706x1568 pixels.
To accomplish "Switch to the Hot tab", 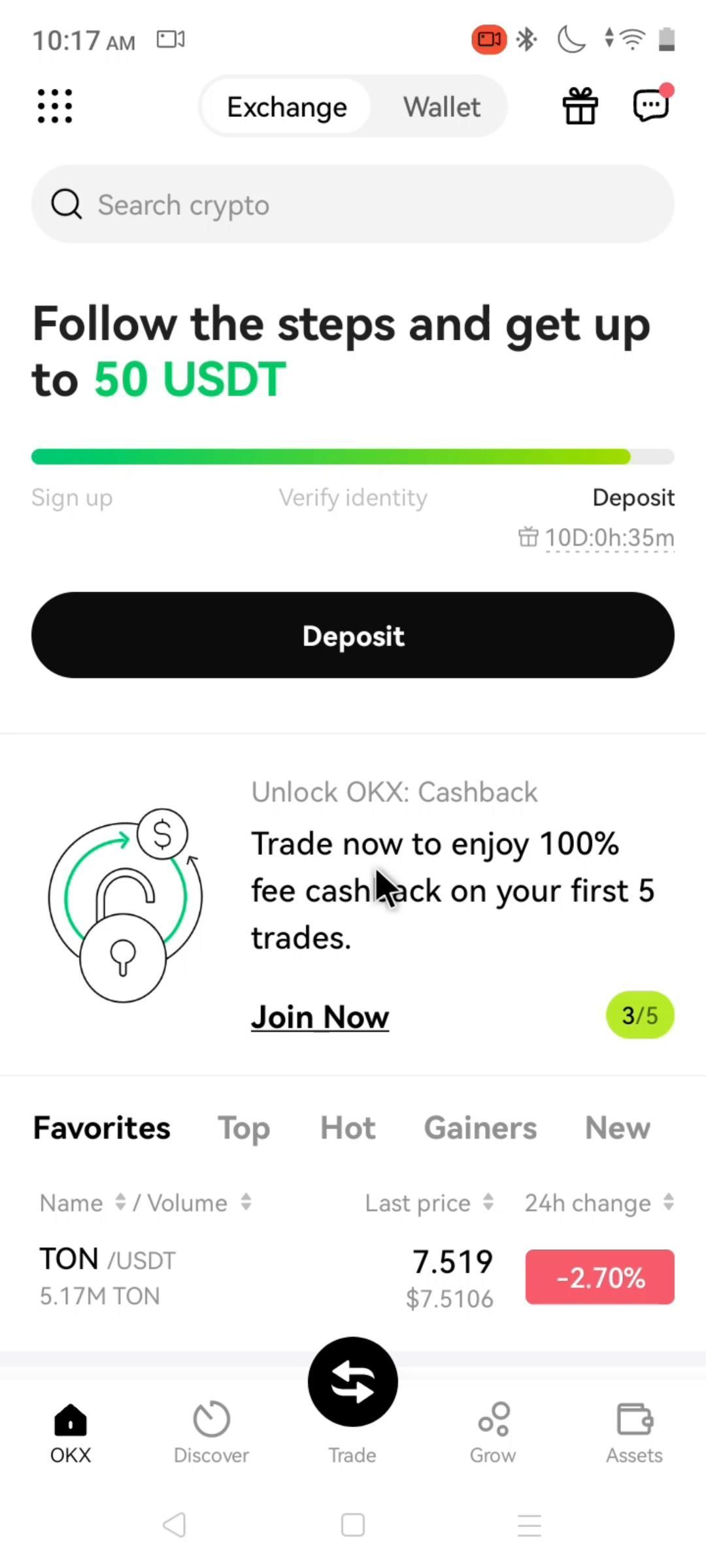I will pos(348,1128).
